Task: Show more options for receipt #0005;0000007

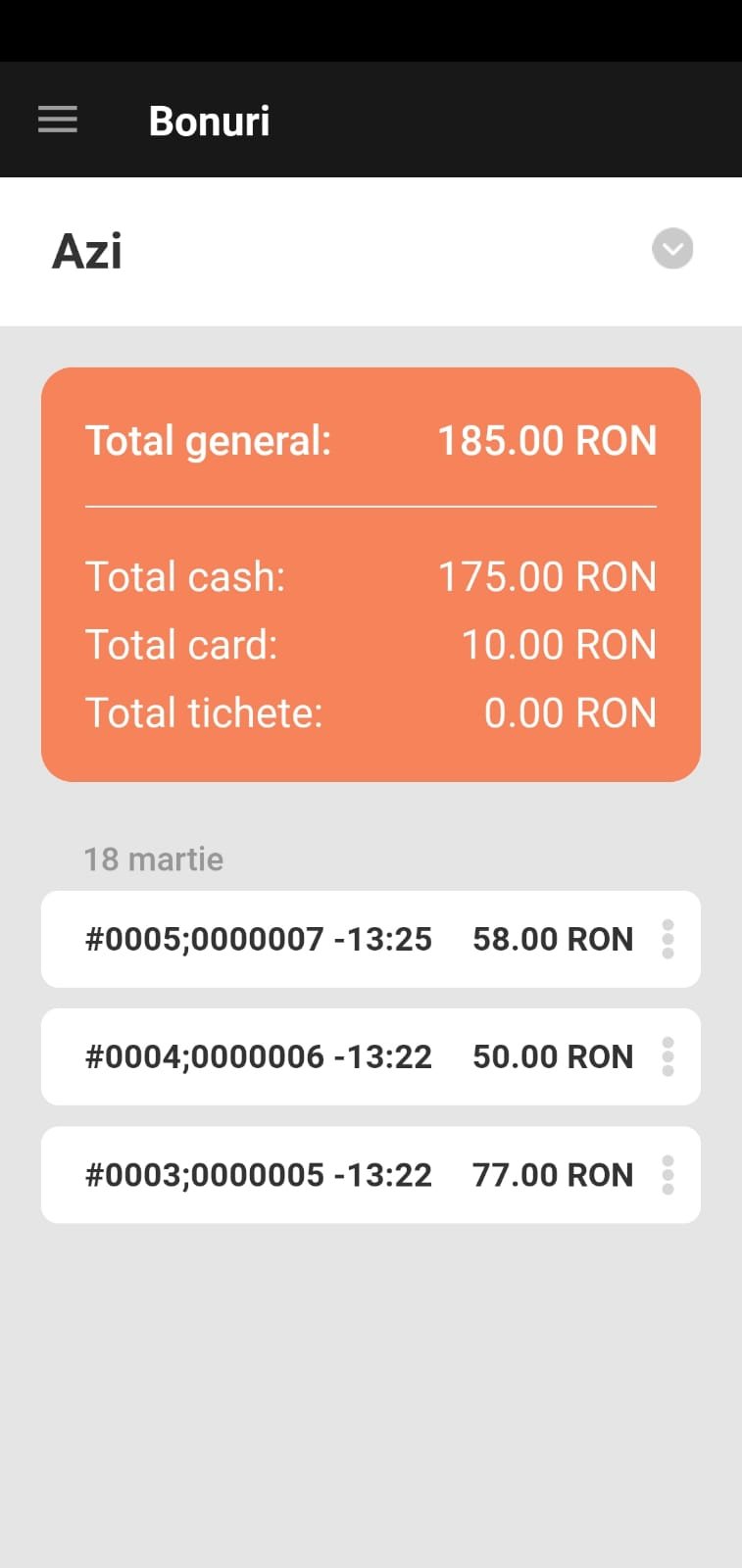Action: [668, 939]
